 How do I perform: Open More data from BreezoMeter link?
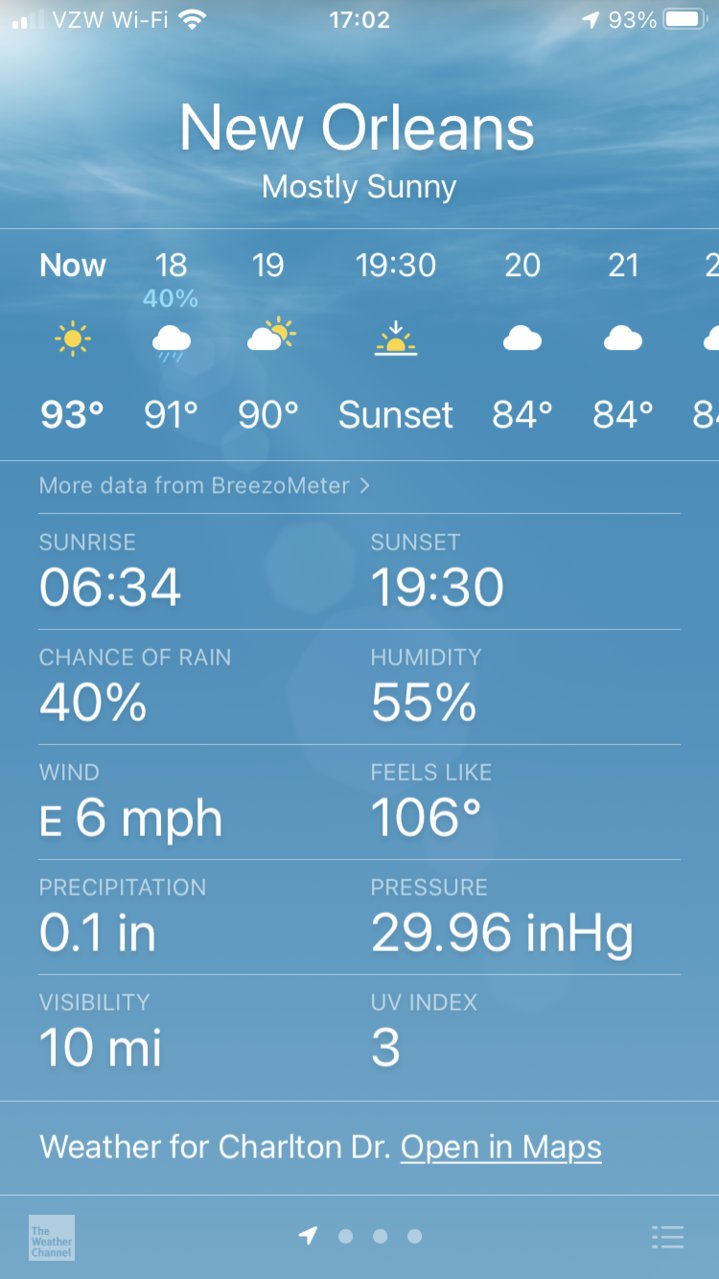pos(205,486)
